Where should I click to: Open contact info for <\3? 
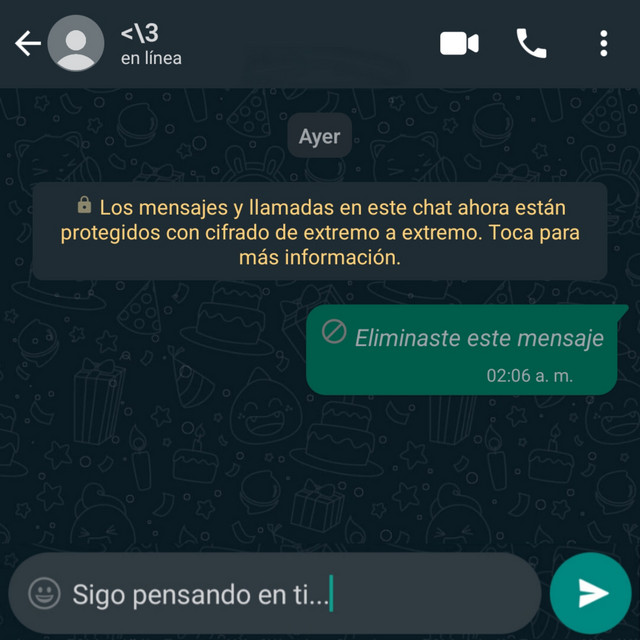[x=150, y=45]
